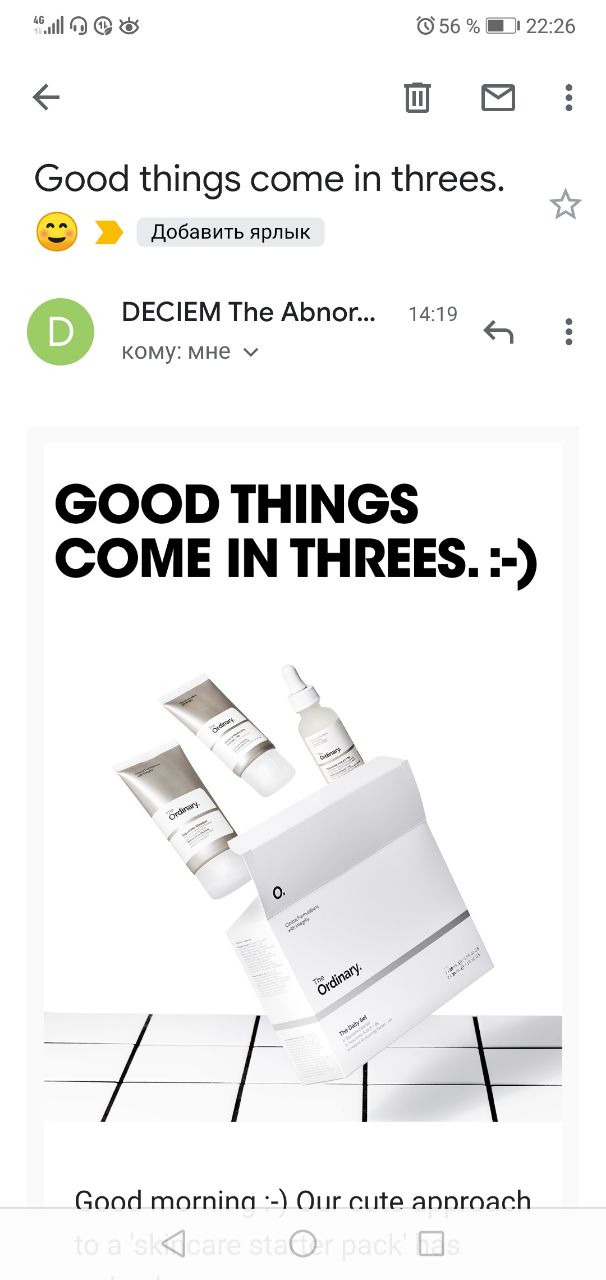
Task: Star this email
Action: coord(565,205)
